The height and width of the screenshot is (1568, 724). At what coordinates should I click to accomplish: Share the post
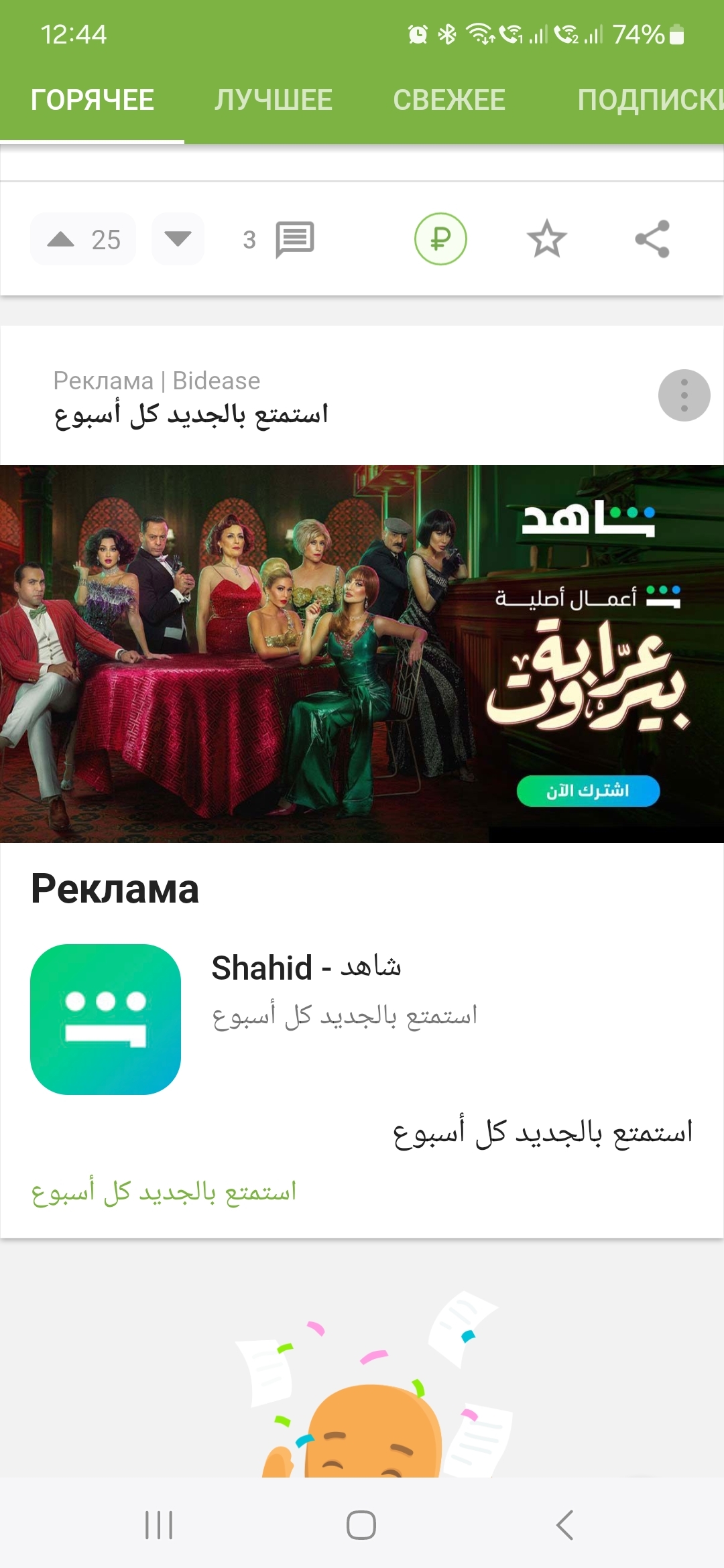pyautogui.click(x=652, y=239)
